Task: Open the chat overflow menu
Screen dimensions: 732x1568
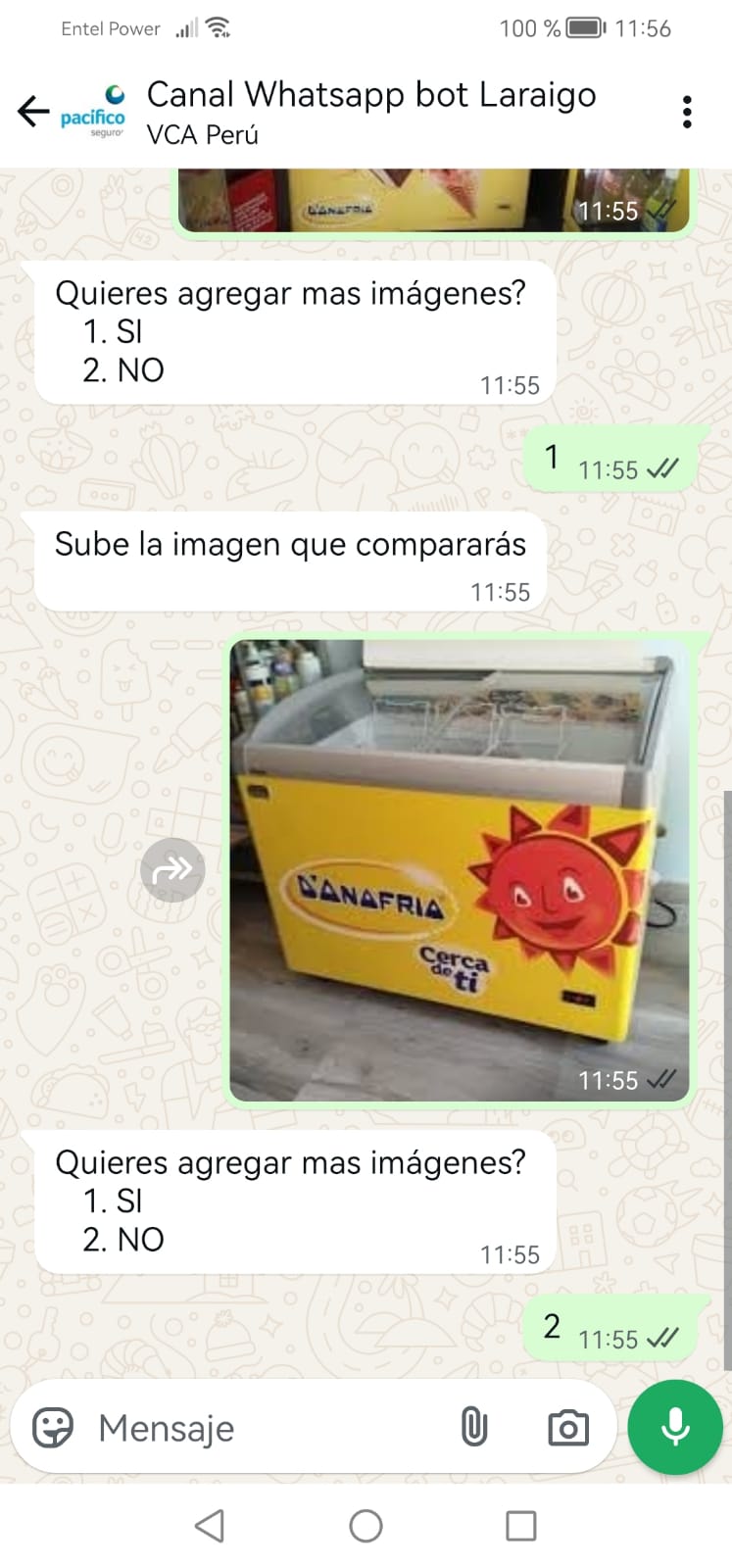Action: [687, 112]
